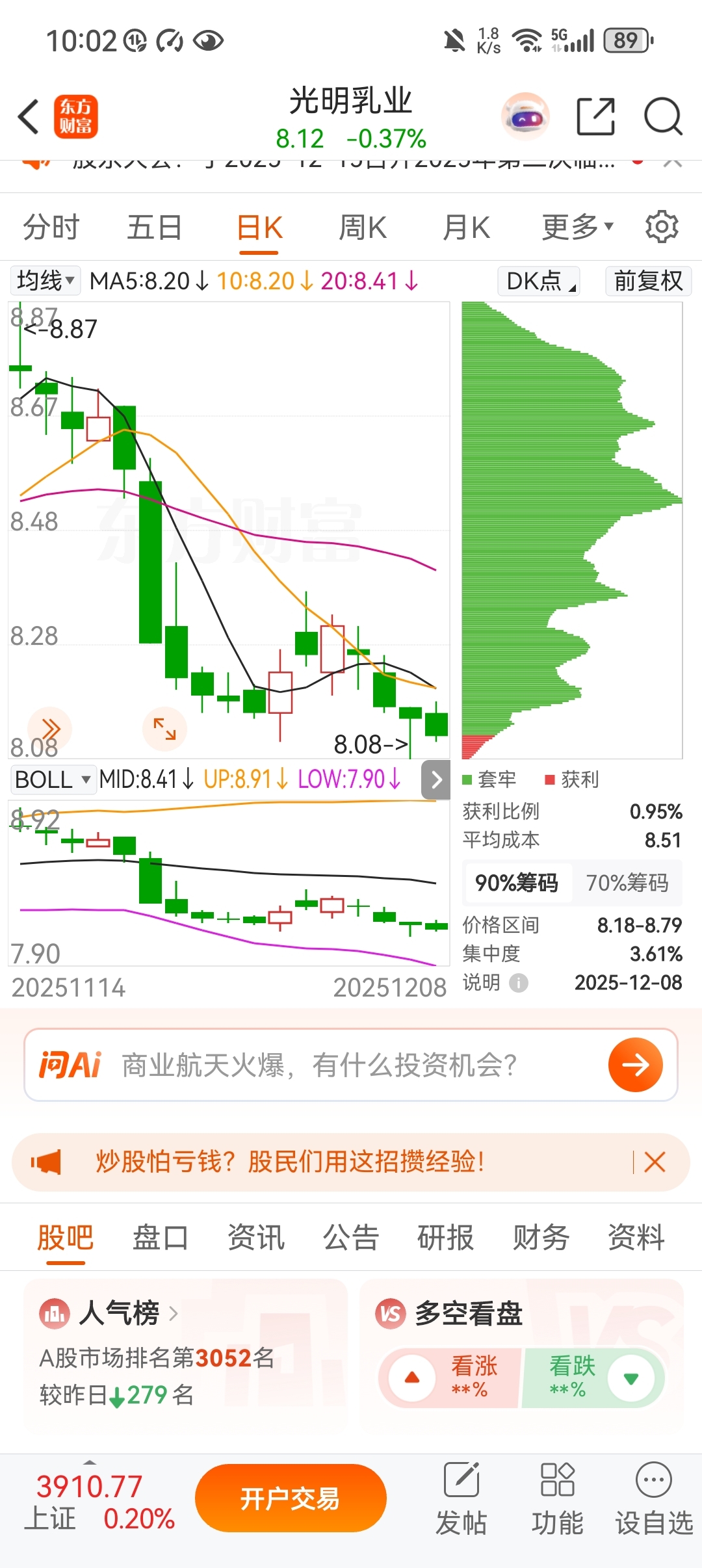
Task: Switch to the 周K chart tab
Action: pyautogui.click(x=362, y=228)
